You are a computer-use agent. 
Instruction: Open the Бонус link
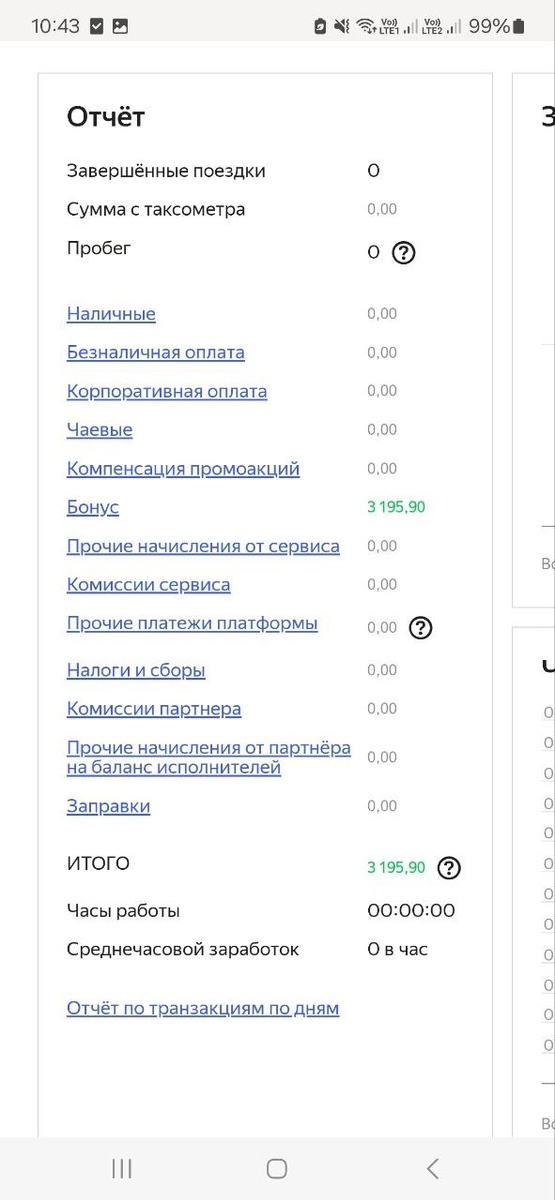[x=93, y=507]
